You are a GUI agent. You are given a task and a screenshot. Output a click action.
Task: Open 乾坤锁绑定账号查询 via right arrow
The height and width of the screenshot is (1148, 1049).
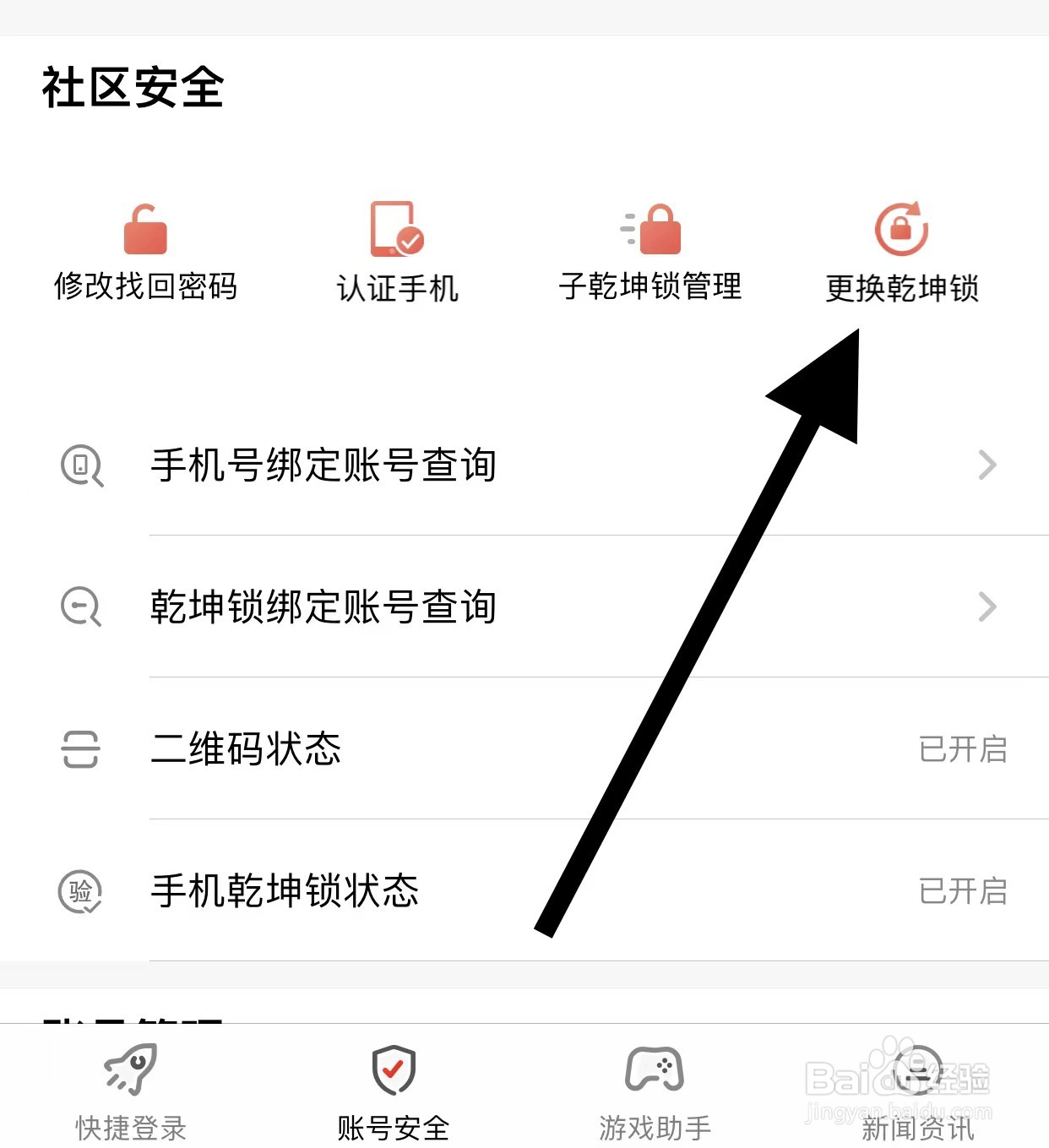pos(988,607)
